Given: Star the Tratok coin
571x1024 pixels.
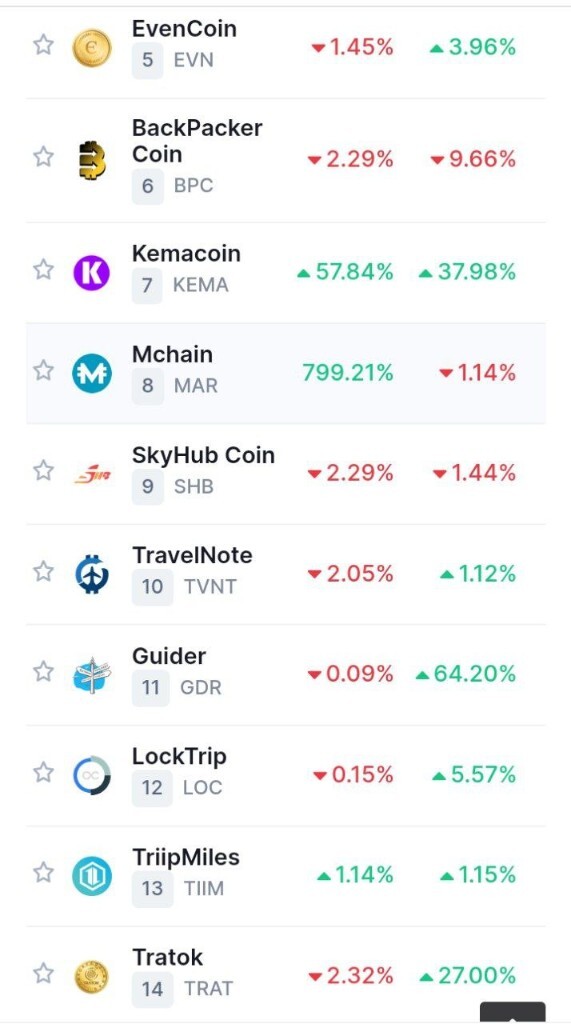Looking at the screenshot, I should coord(43,973).
